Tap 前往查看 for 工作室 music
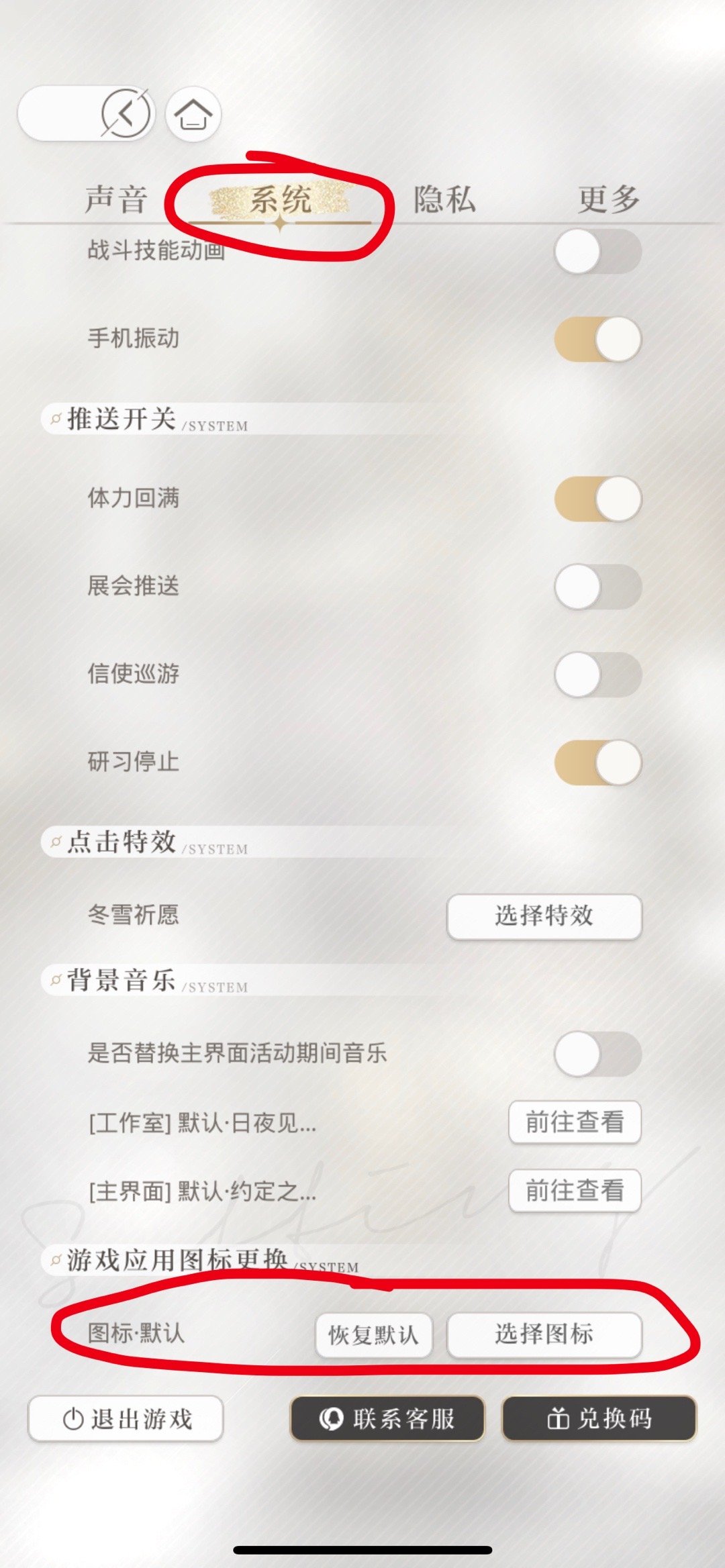The height and width of the screenshot is (1568, 725). click(x=575, y=1122)
